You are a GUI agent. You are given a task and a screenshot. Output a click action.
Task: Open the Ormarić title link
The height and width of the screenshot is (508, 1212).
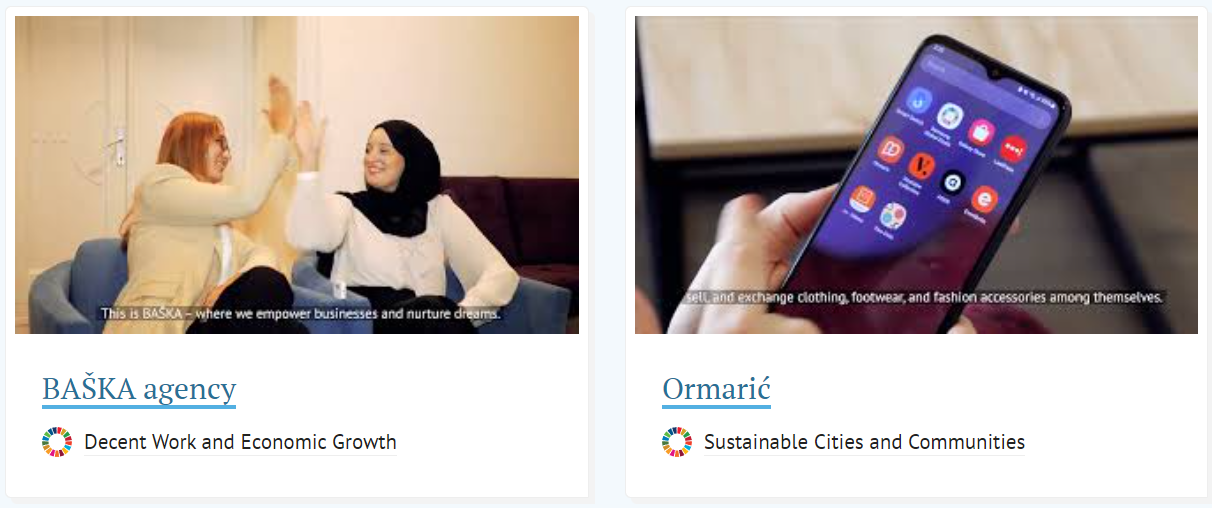pos(716,388)
